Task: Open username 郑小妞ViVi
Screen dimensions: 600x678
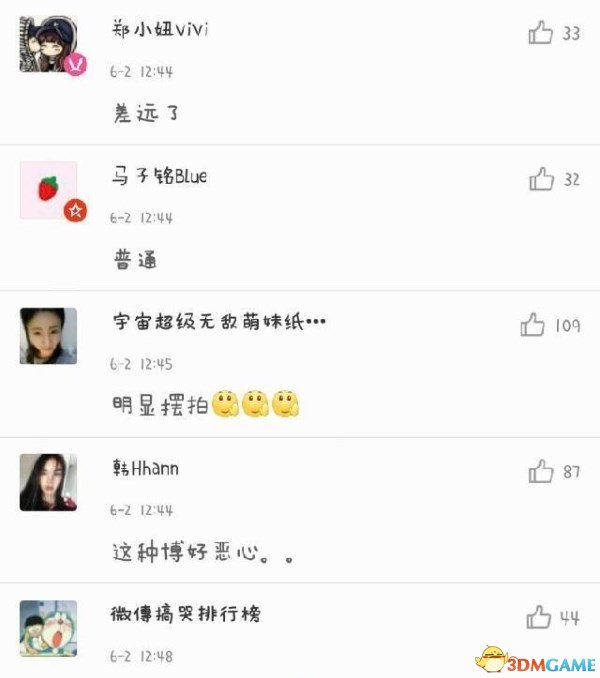Action: click(161, 31)
